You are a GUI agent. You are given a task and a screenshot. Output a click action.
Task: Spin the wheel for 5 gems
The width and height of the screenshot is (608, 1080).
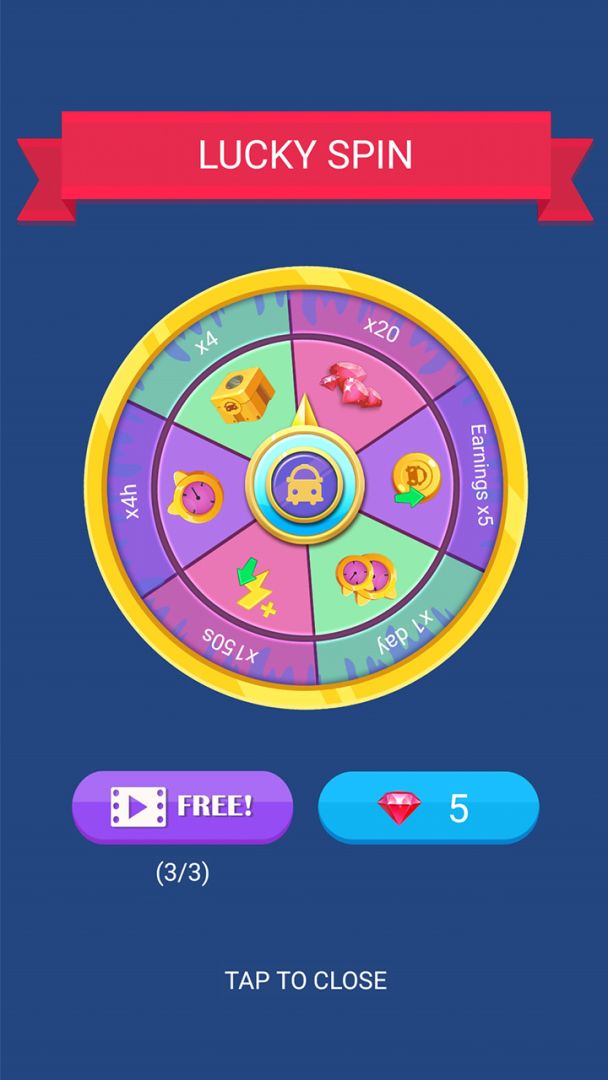tap(428, 808)
